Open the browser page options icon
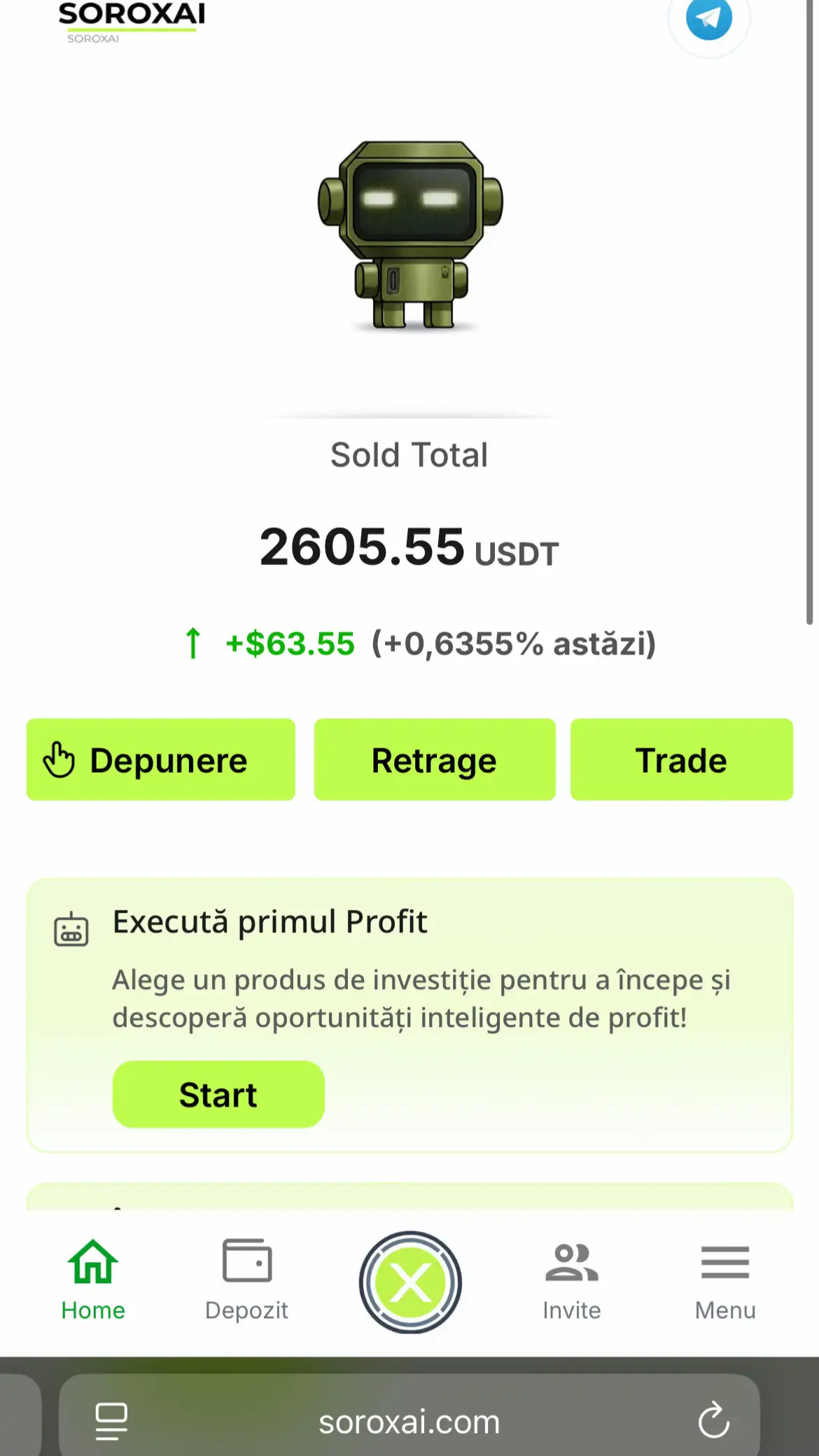 (111, 1421)
